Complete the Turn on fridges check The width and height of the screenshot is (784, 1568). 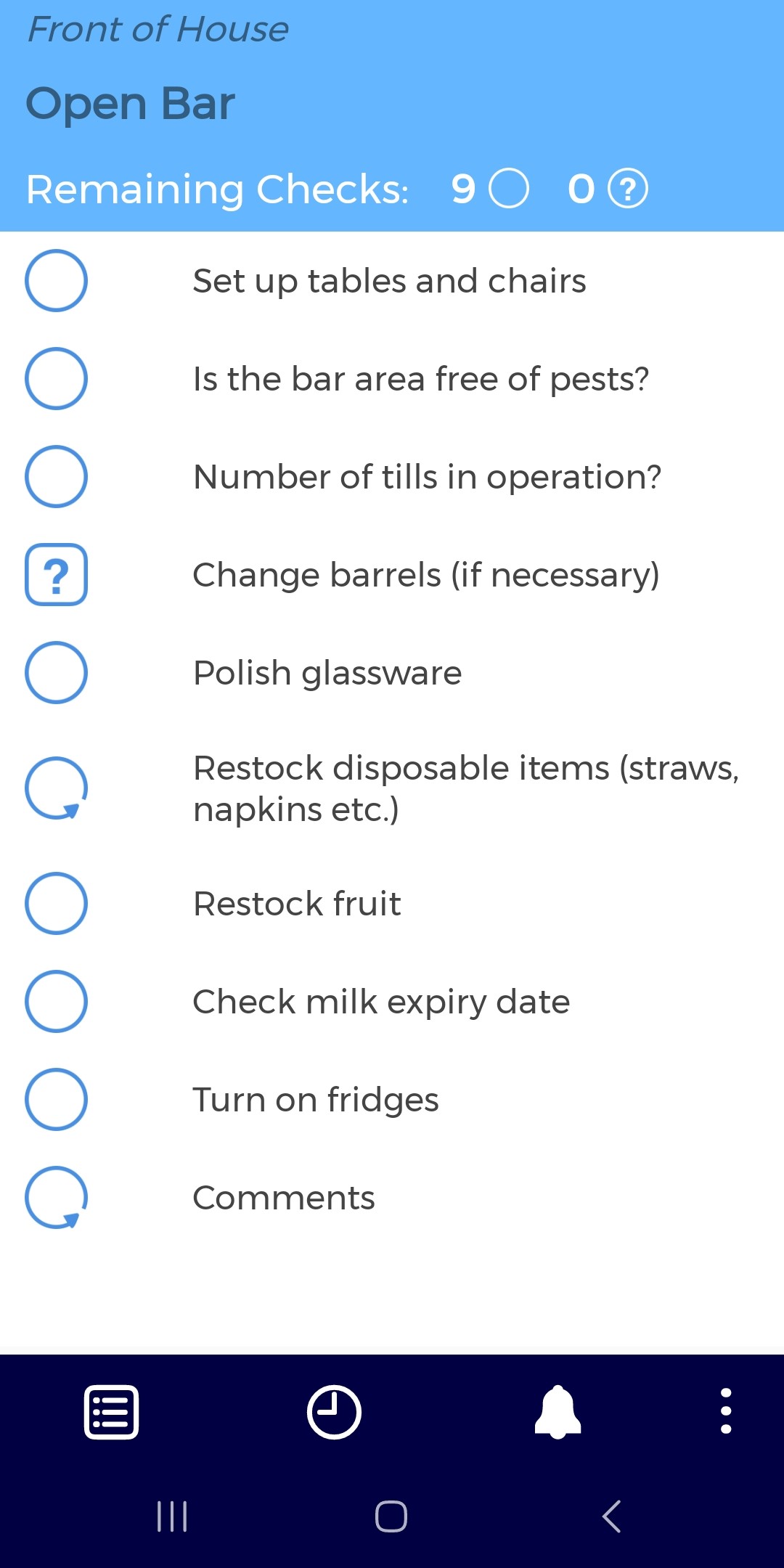click(56, 1100)
